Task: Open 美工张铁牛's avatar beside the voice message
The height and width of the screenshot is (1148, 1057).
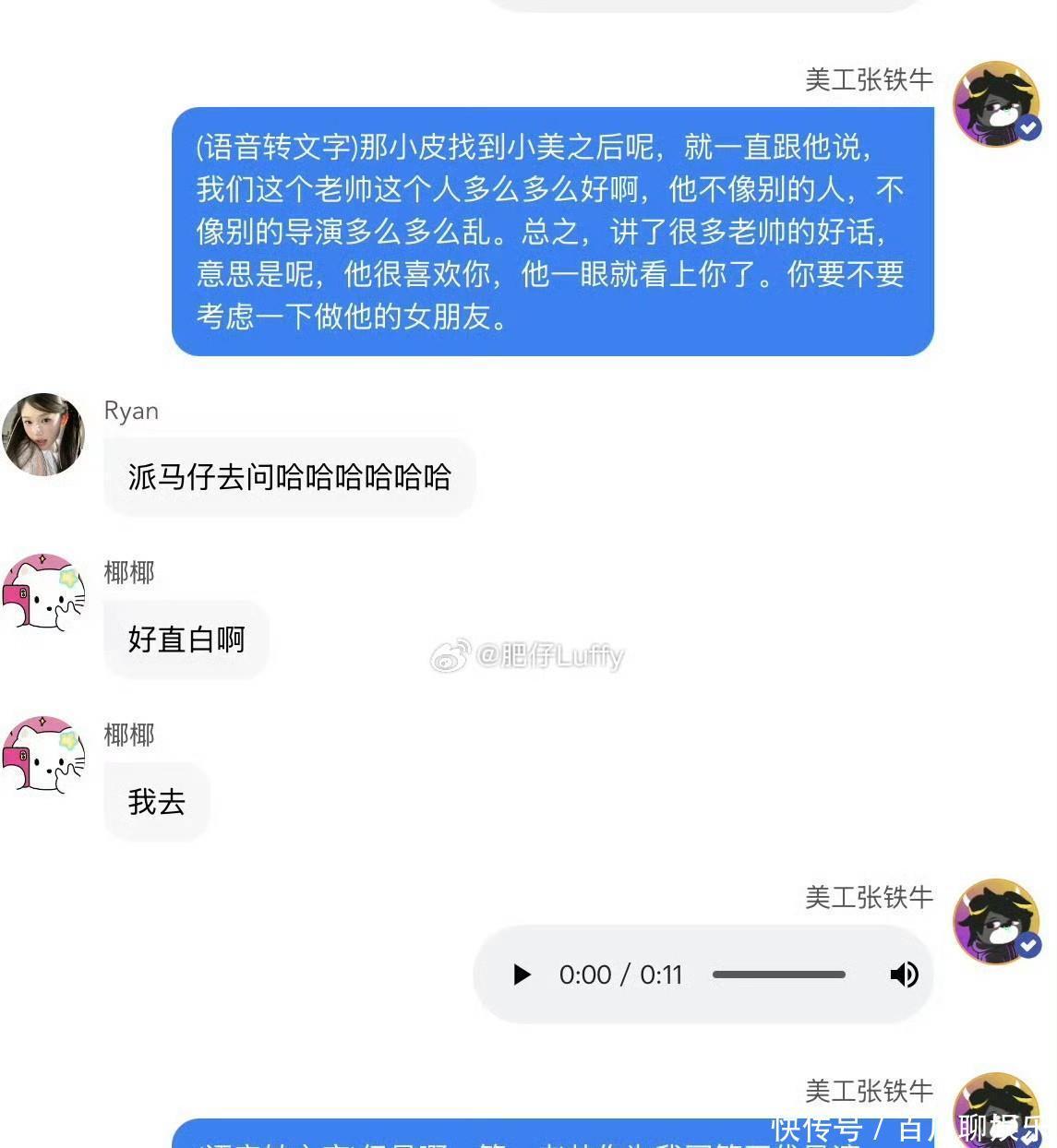Action: coord(996,921)
